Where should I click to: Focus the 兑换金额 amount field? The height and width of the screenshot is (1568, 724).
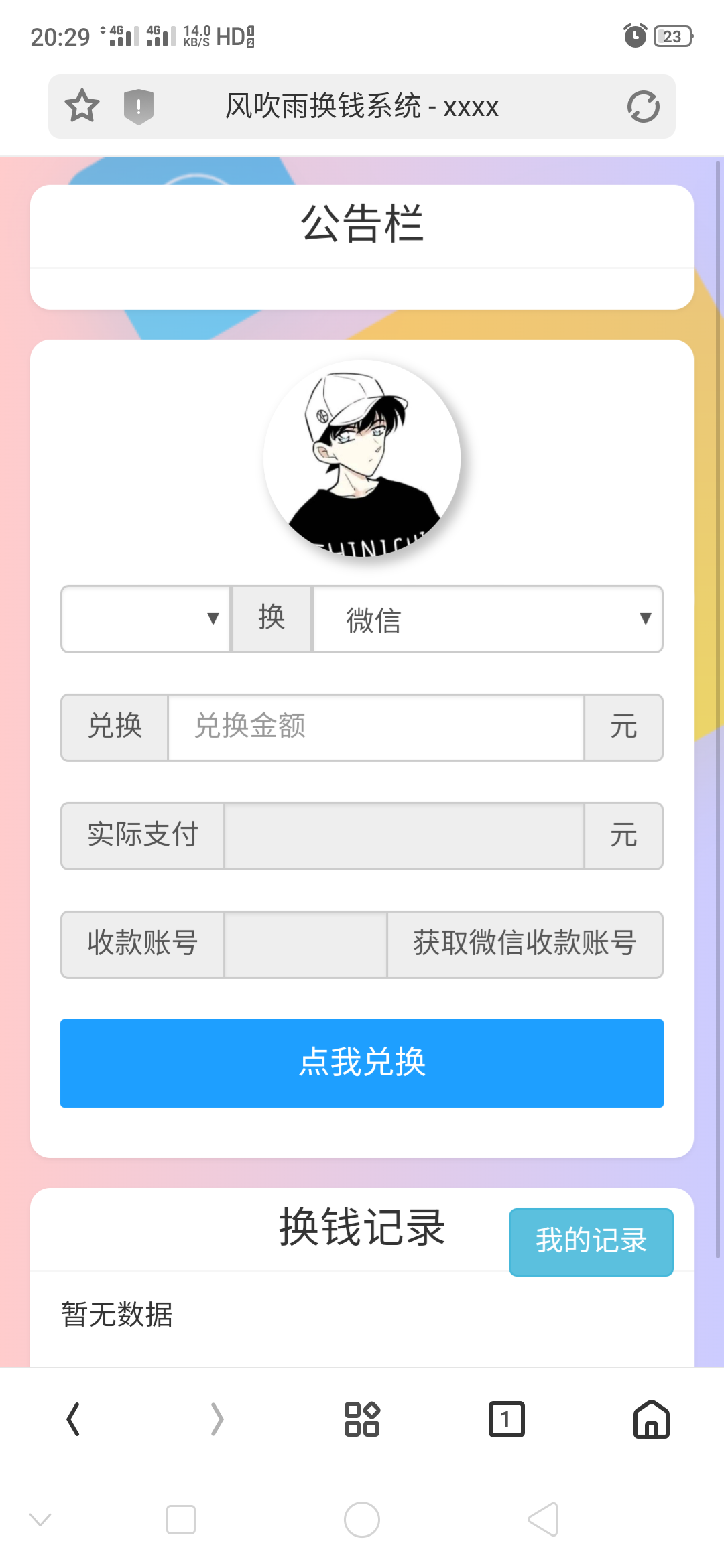[x=375, y=727]
